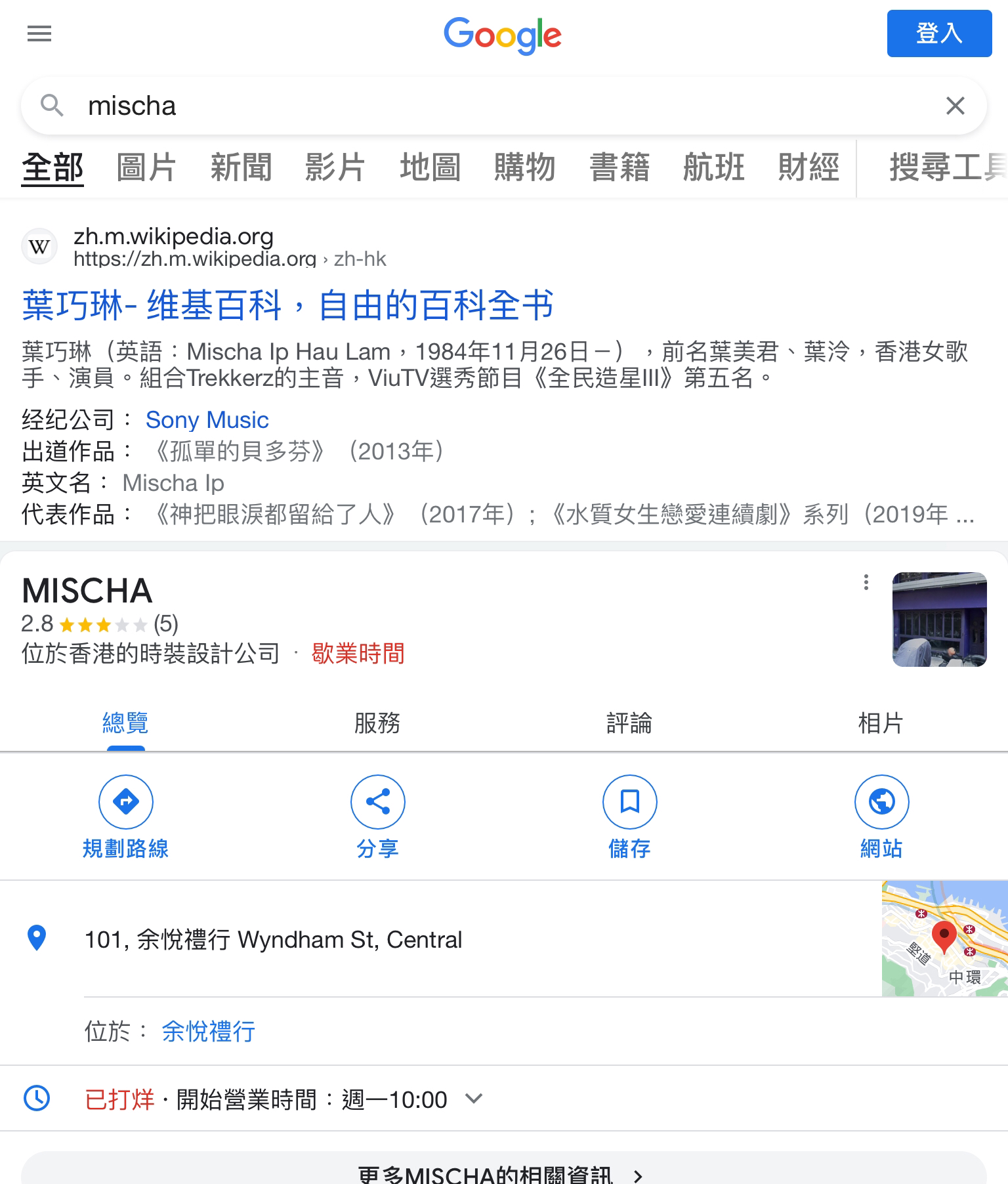Switch to the 影片 tab
Image resolution: width=1008 pixels, height=1184 pixels.
[335, 167]
